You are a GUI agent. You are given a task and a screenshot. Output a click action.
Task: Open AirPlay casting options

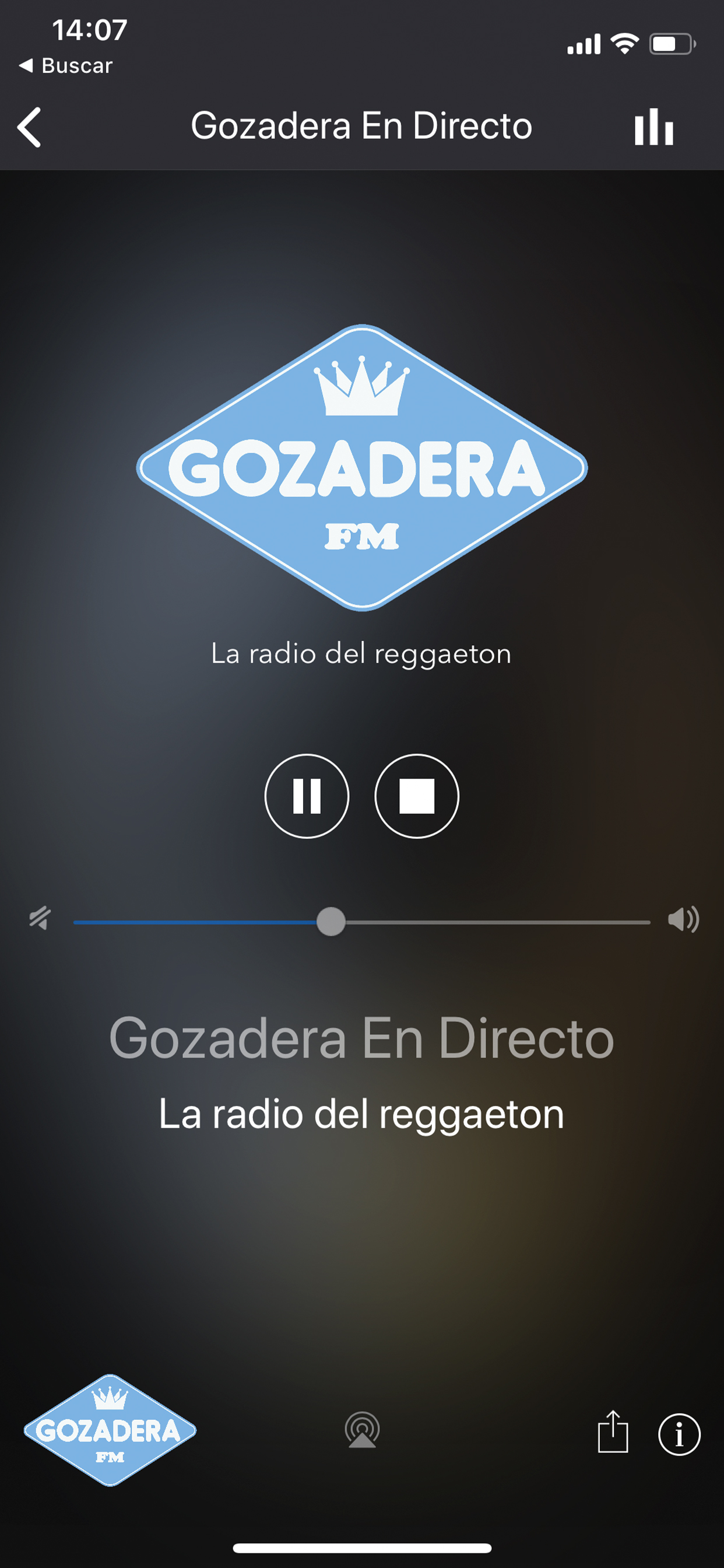(362, 1430)
